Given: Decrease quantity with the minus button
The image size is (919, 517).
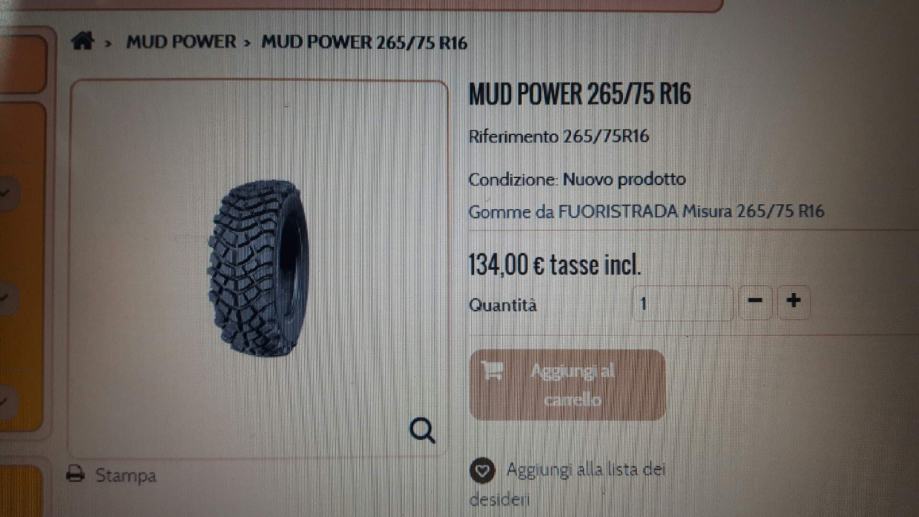Looking at the screenshot, I should point(755,301).
